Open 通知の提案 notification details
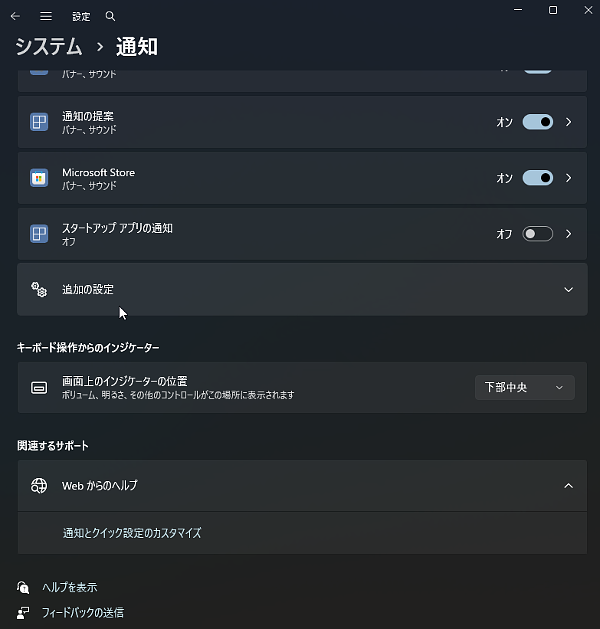Screen dimensions: 600x629 tap(569, 122)
